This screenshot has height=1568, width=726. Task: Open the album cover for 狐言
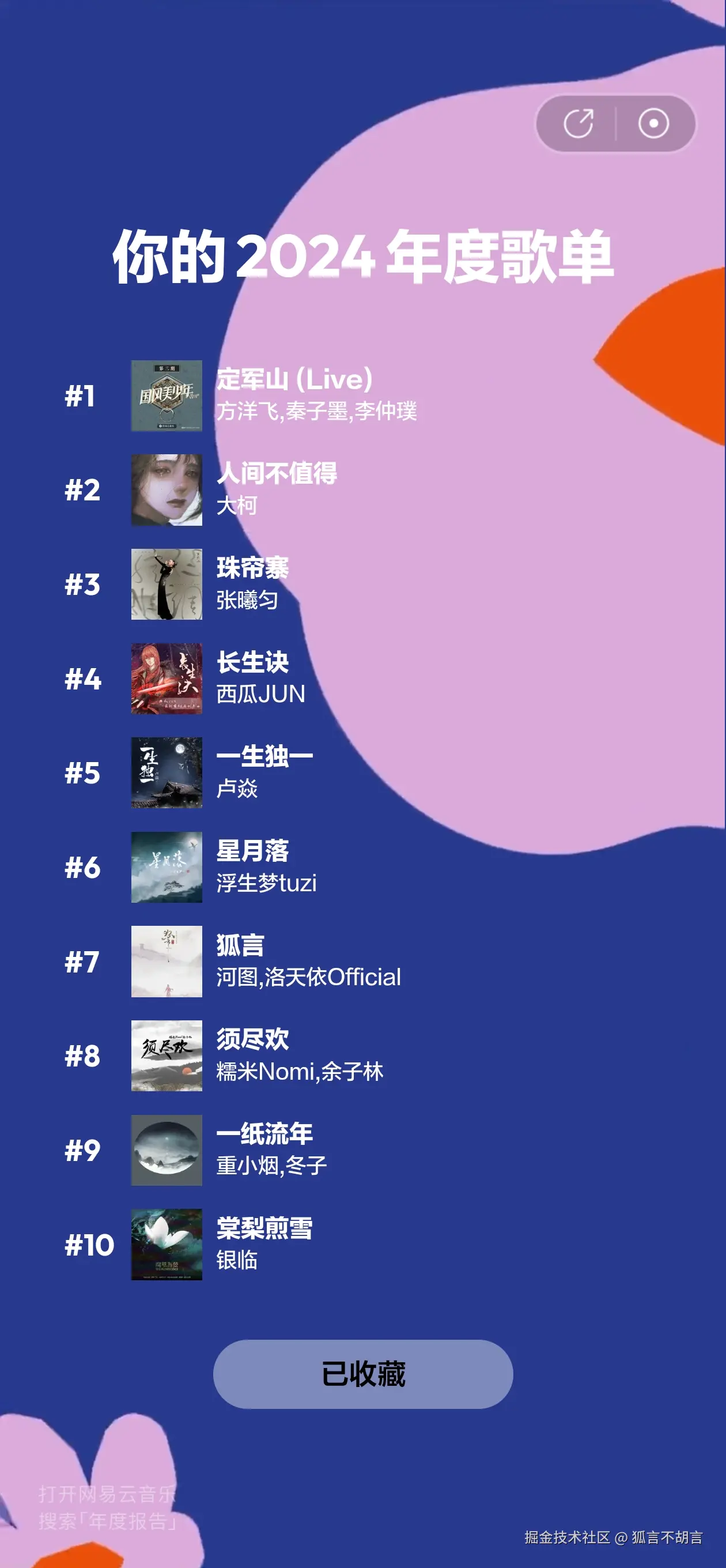(x=167, y=962)
